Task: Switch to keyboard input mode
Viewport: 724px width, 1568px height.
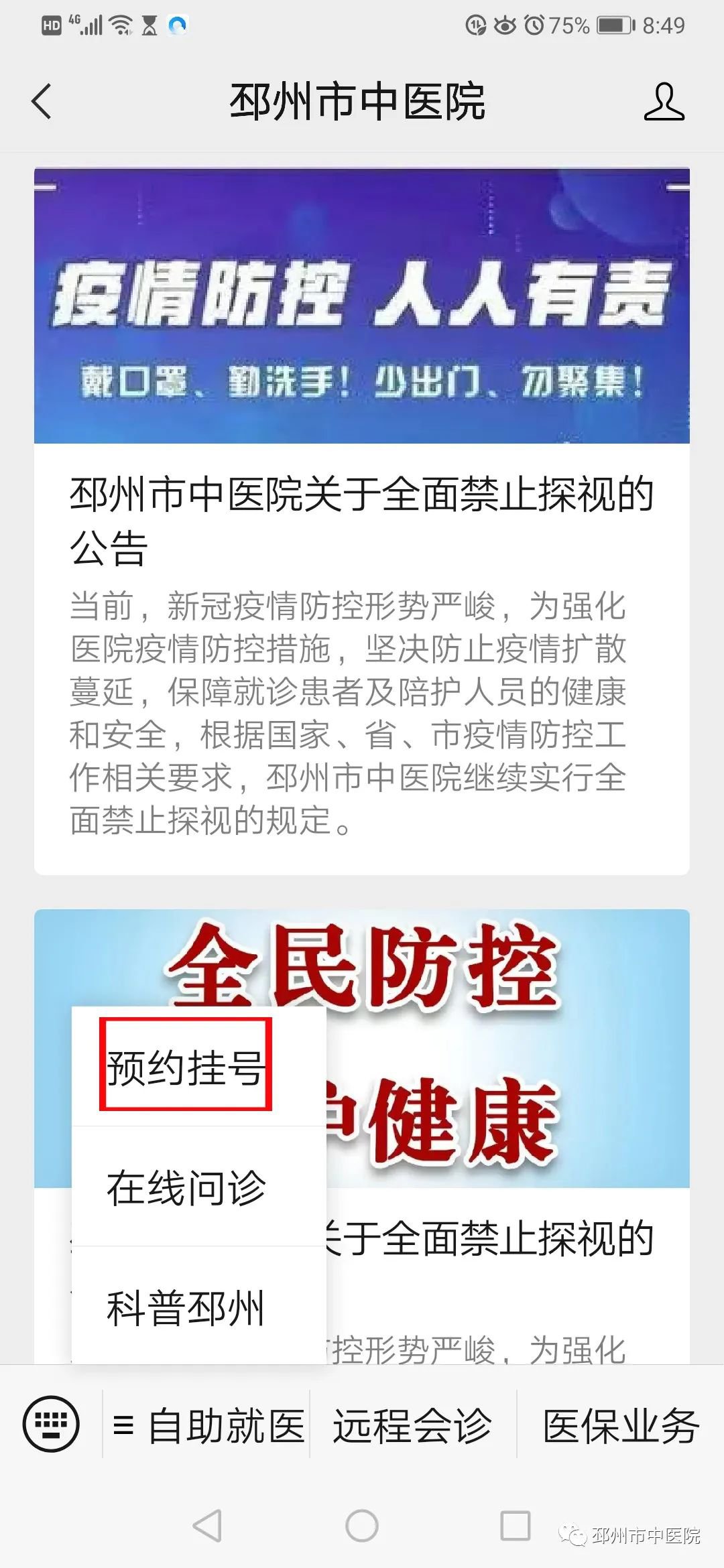Action: (51, 1423)
